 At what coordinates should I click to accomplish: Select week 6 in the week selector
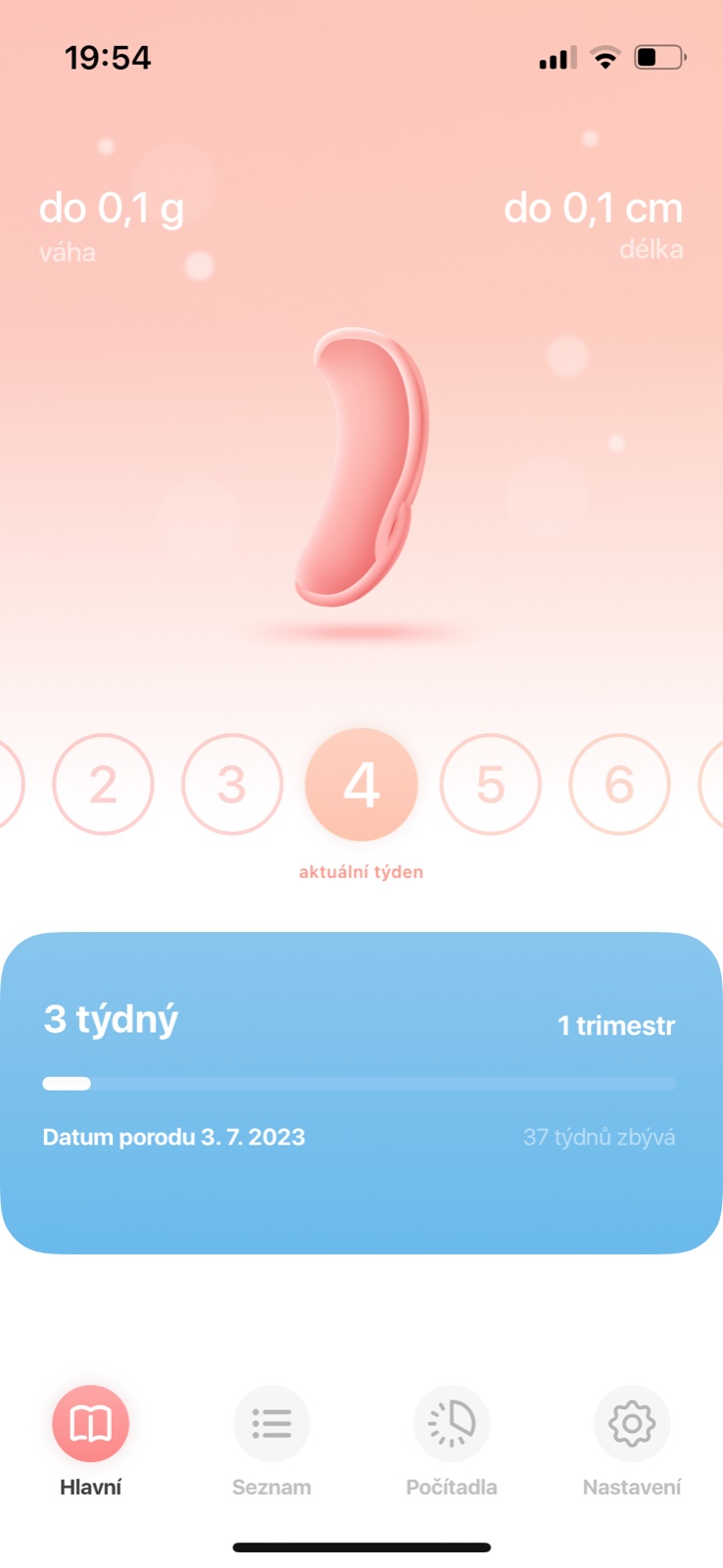(x=619, y=784)
